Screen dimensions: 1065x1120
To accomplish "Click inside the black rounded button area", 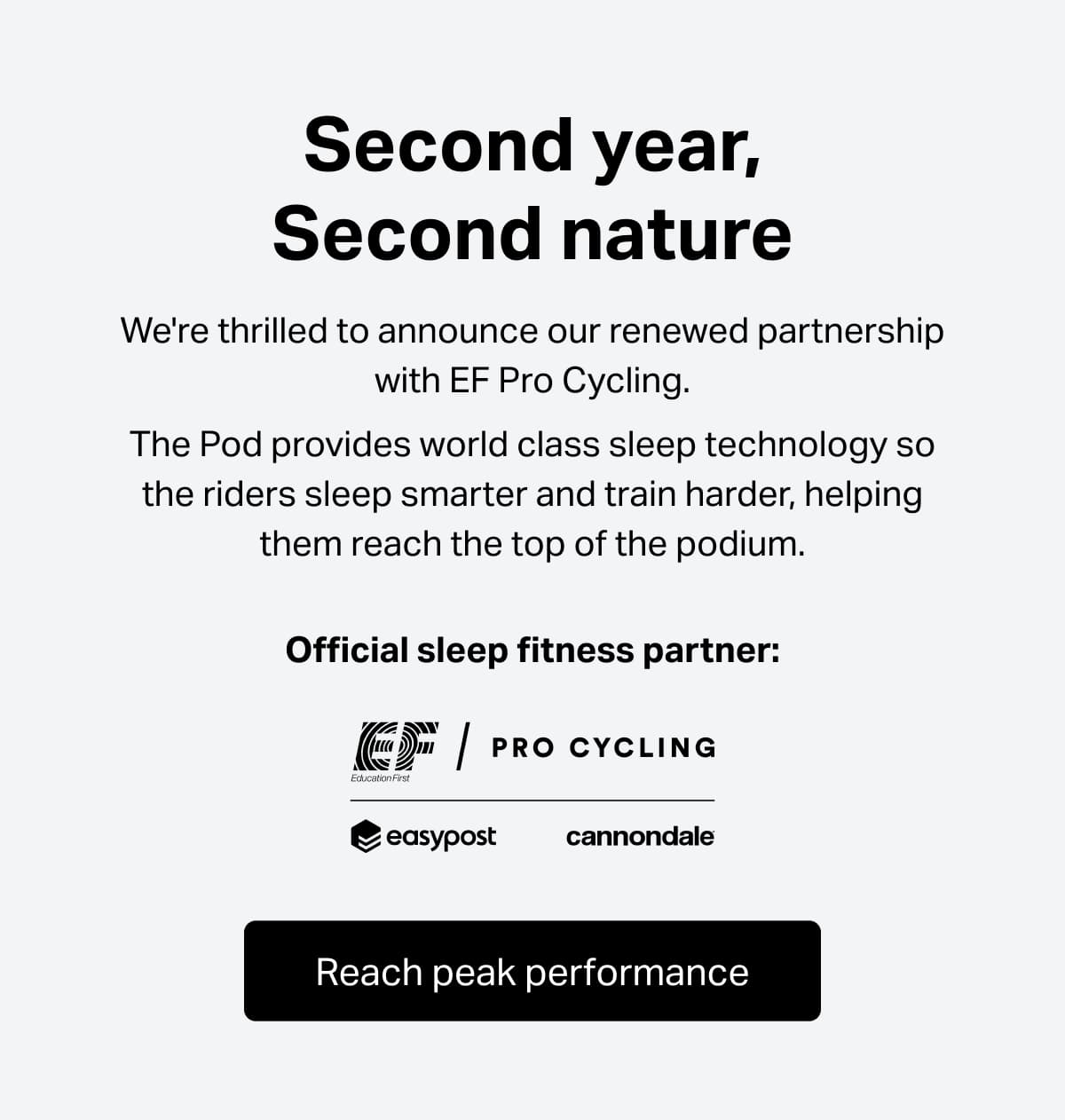I will (532, 971).
